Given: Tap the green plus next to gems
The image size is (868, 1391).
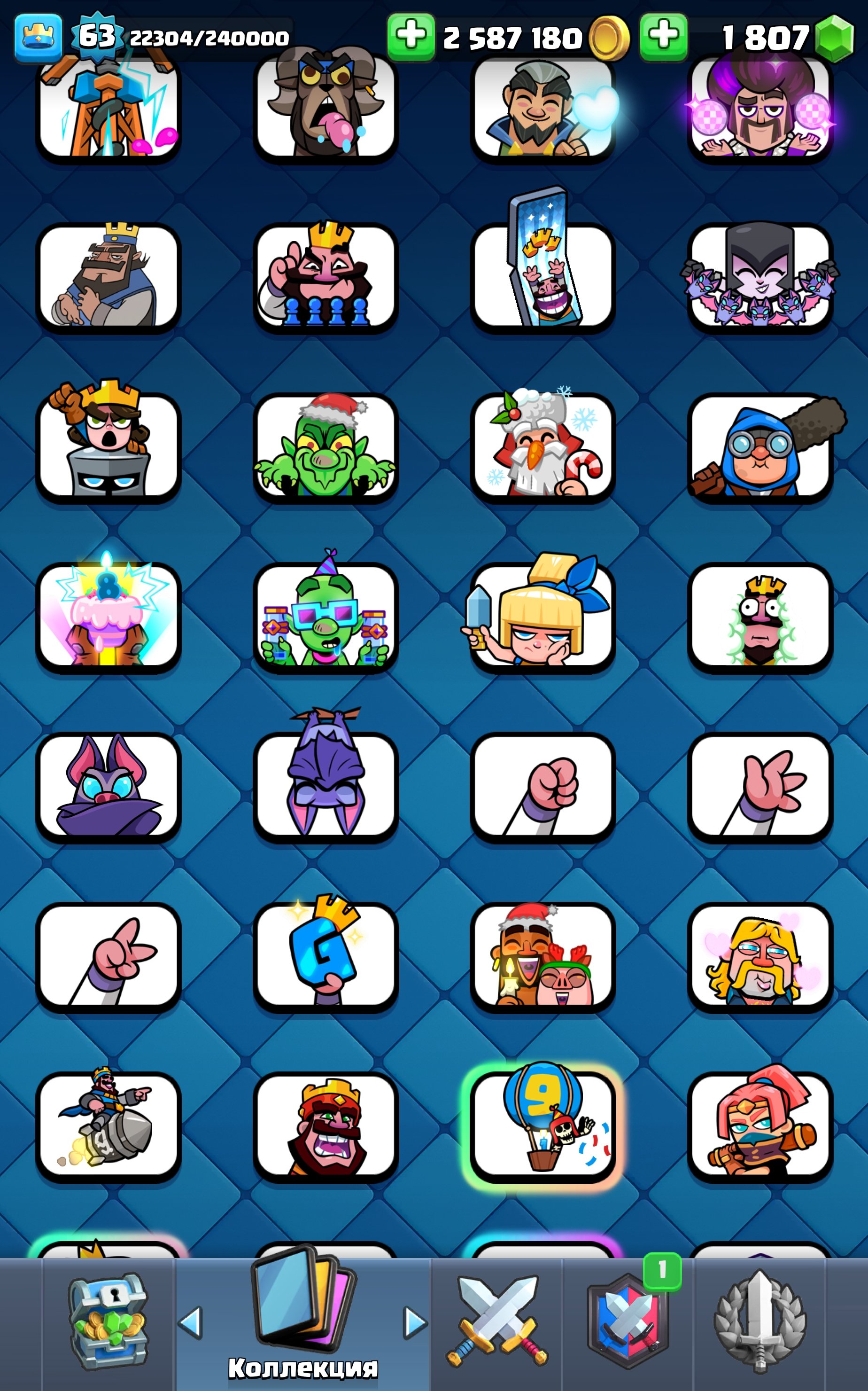Looking at the screenshot, I should 663,37.
